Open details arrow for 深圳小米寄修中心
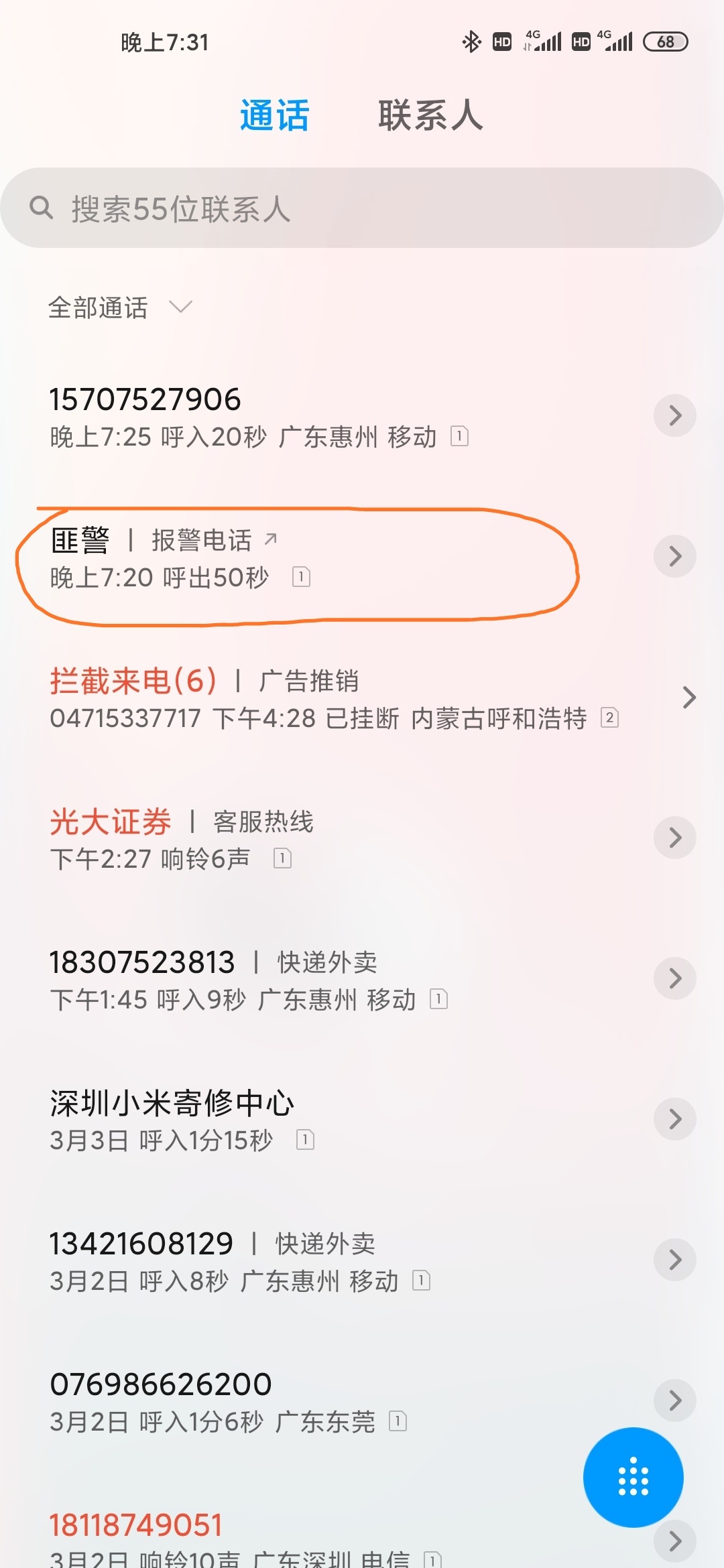 tap(674, 1119)
